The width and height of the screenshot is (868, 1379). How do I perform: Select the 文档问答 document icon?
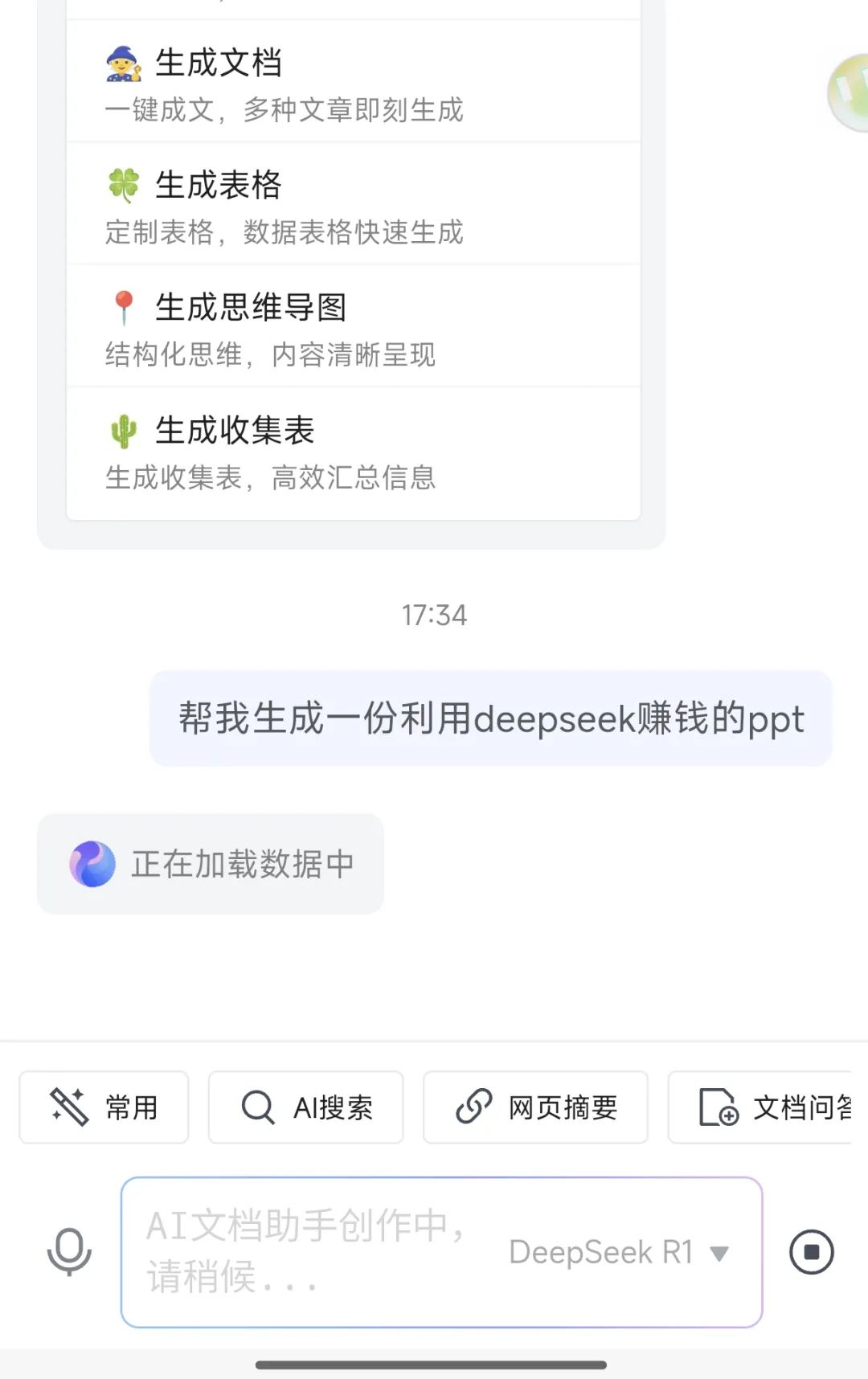(719, 1107)
